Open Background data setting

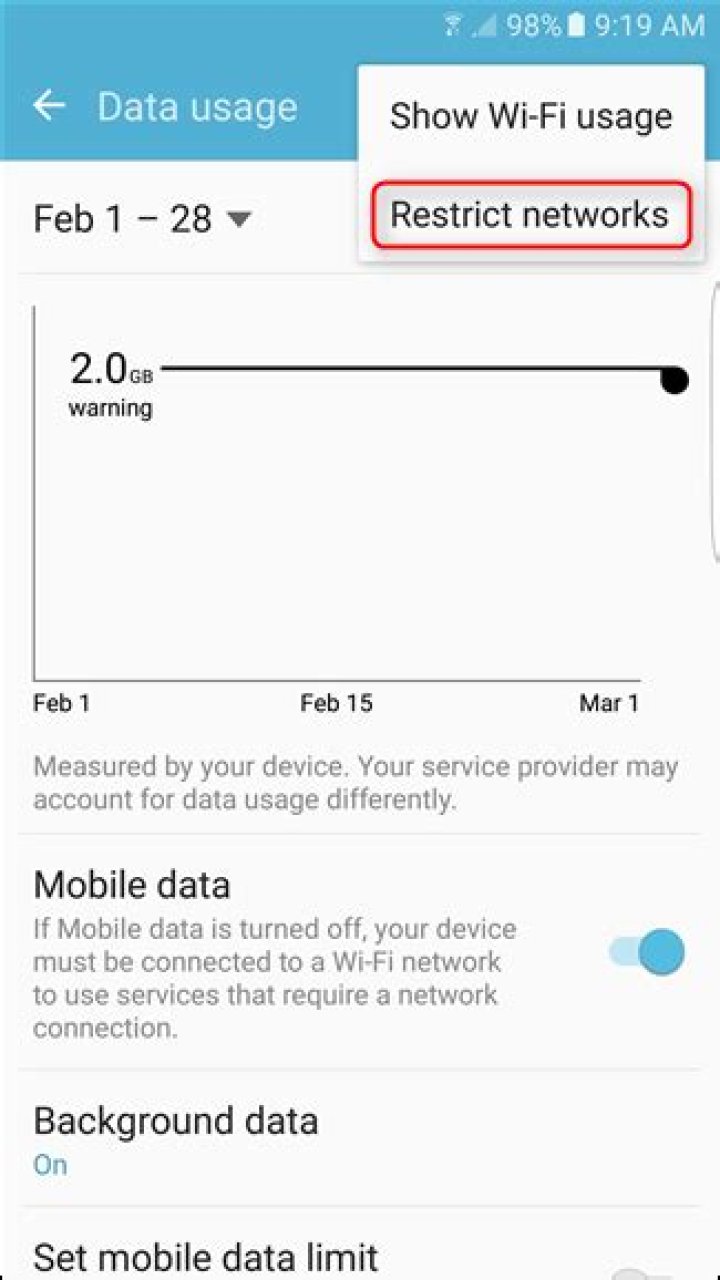(360, 1140)
